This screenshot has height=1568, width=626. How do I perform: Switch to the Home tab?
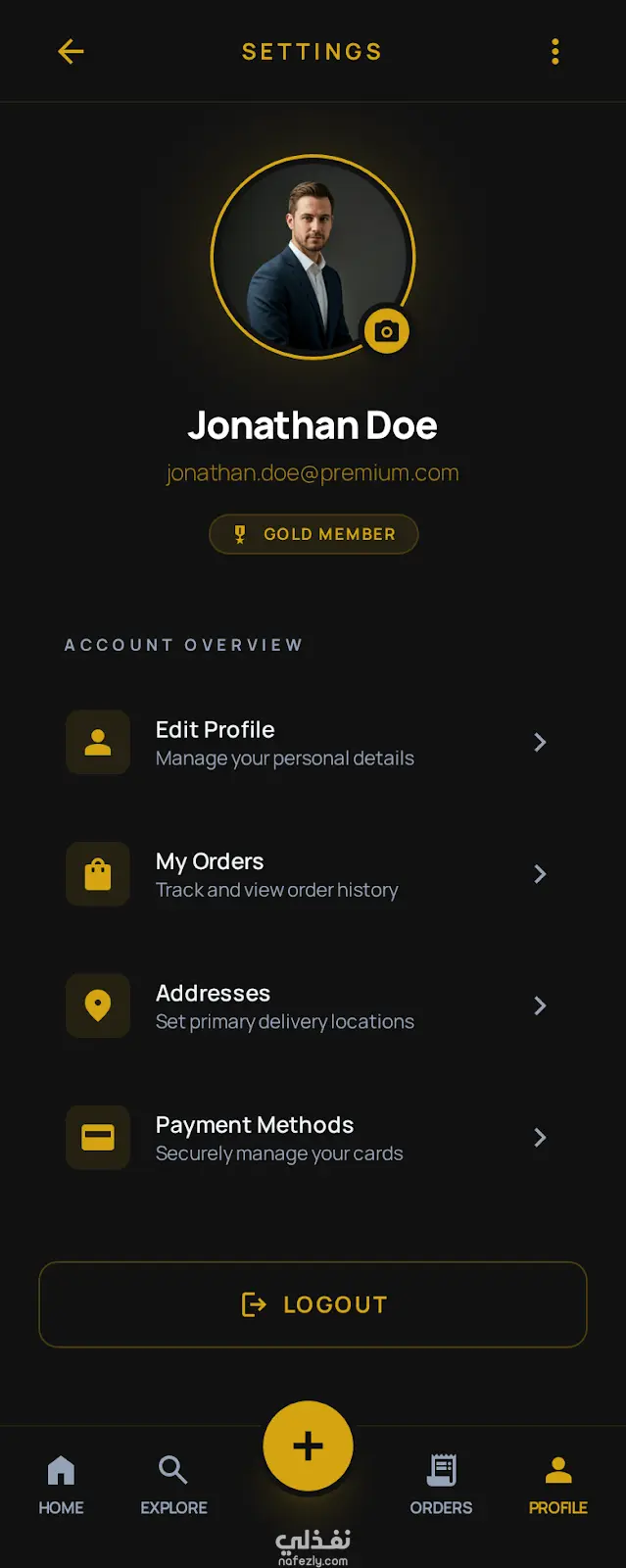pyautogui.click(x=61, y=1485)
